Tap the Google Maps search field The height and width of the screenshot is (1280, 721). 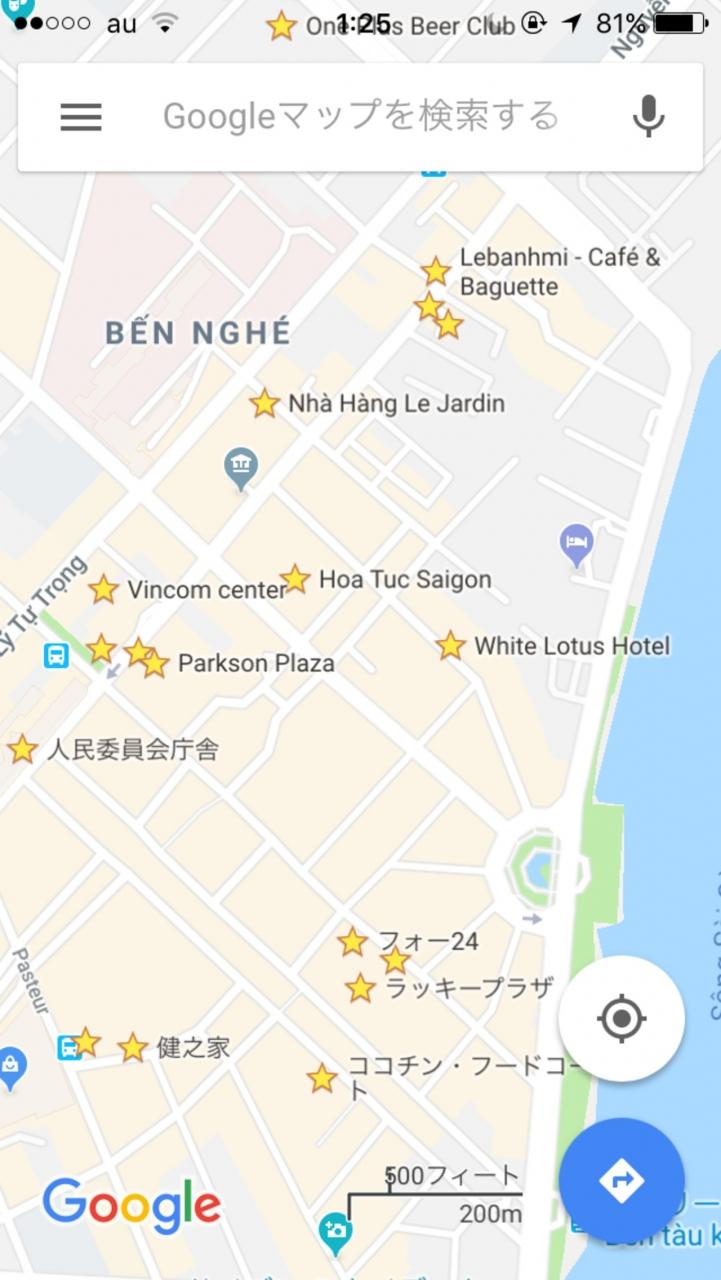(360, 117)
